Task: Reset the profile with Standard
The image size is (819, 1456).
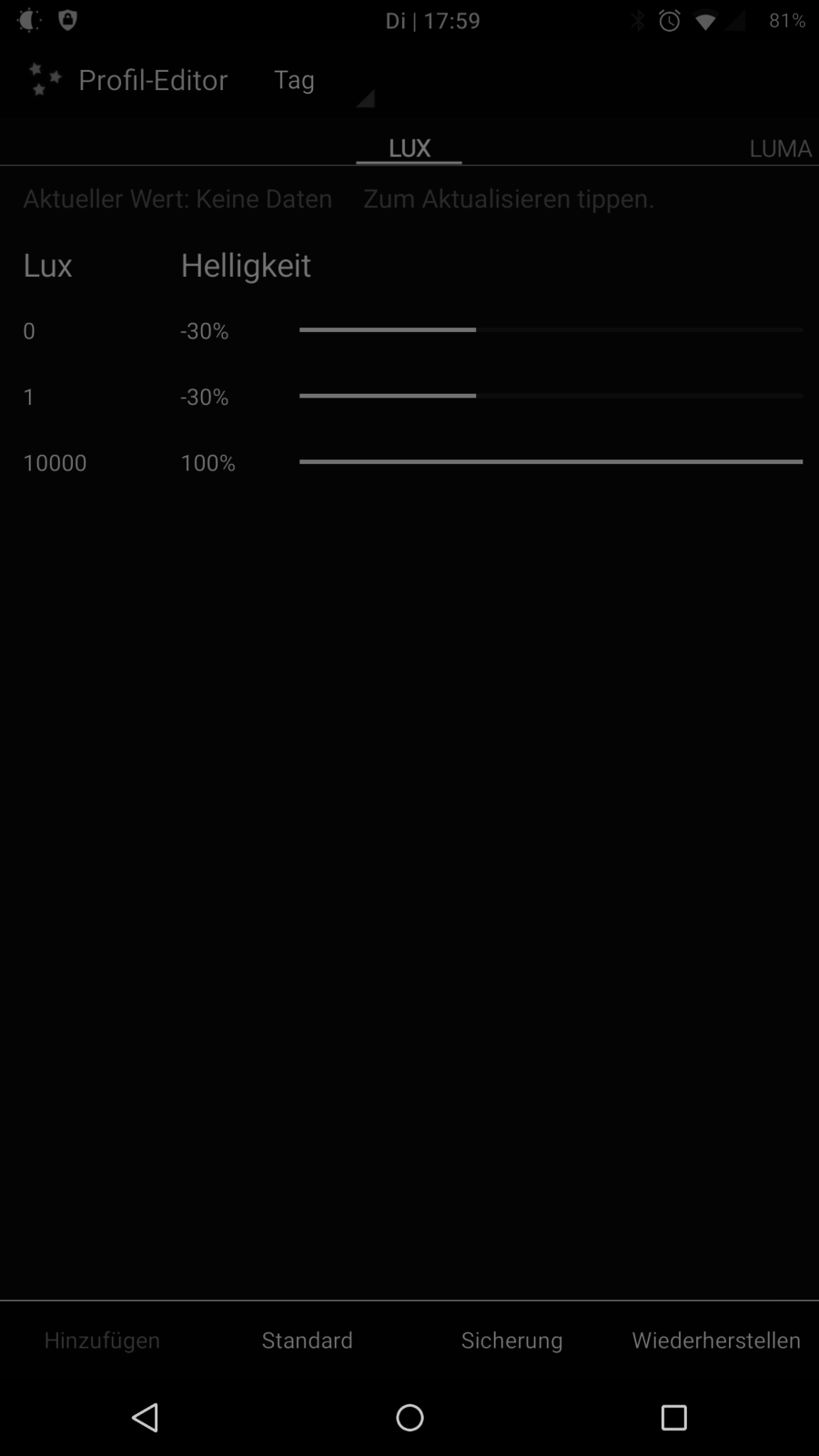Action: coord(307,1340)
